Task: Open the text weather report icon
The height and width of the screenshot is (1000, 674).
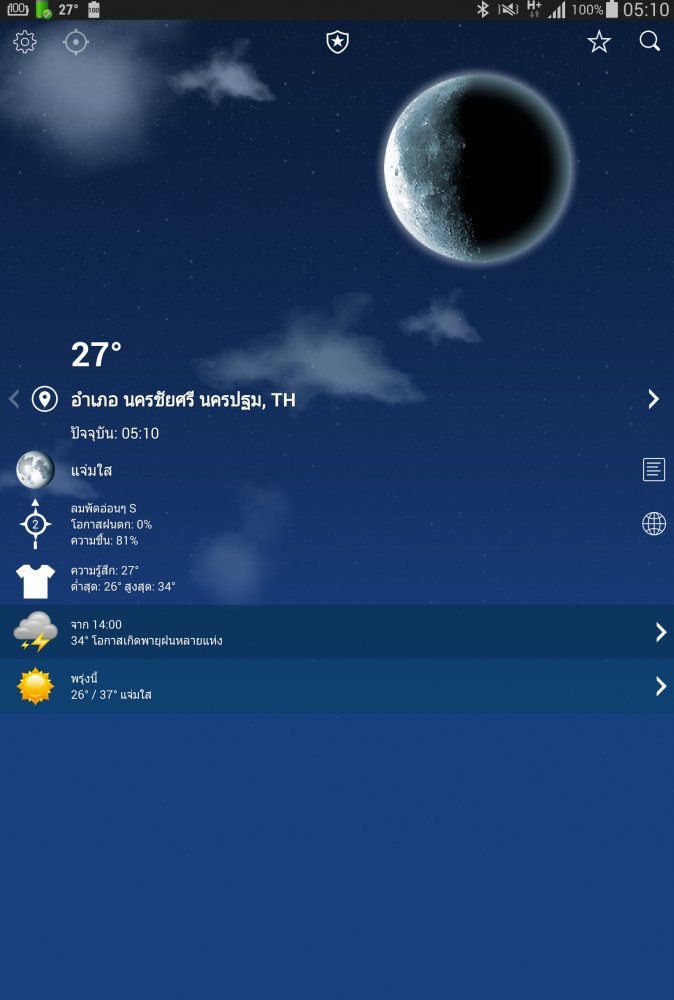Action: [654, 469]
